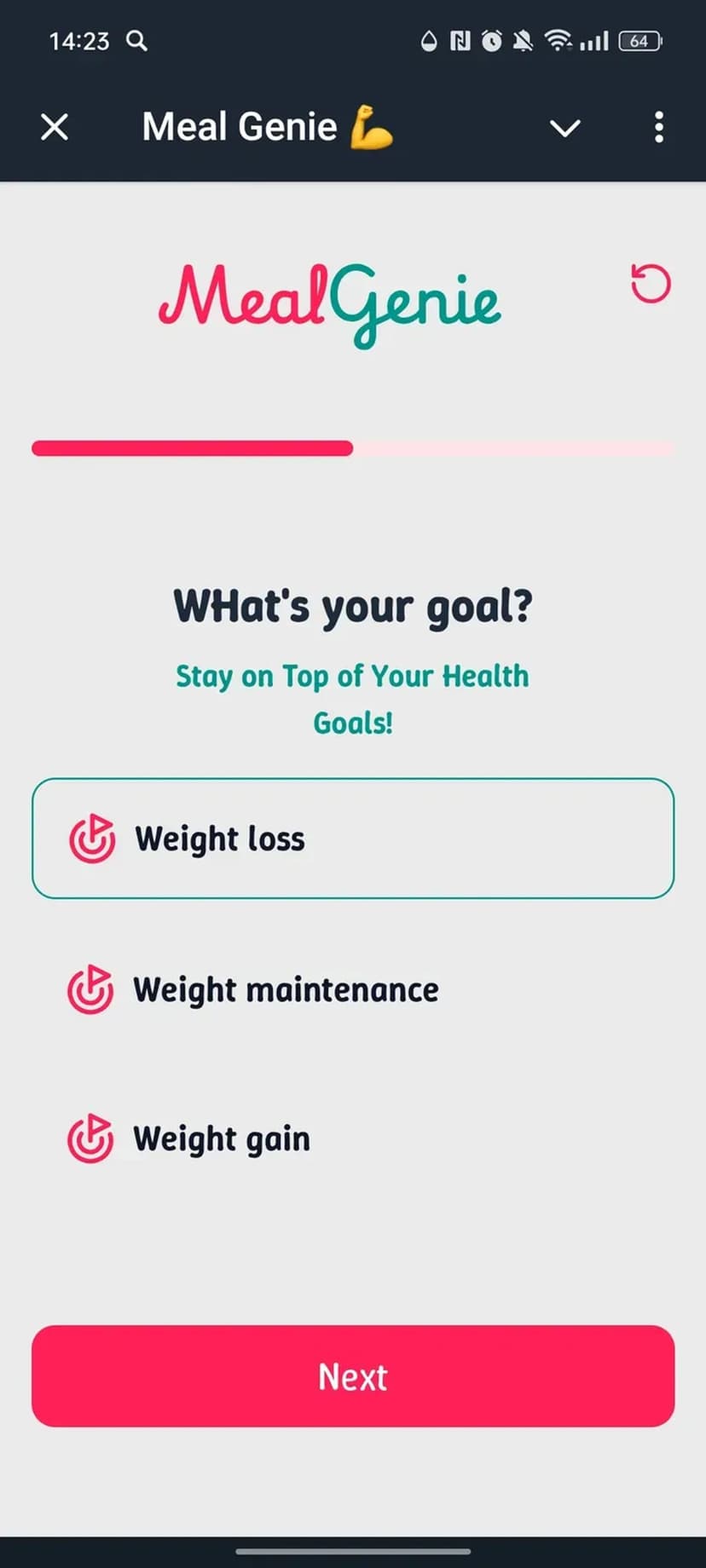The image size is (706, 1568).
Task: Open the three-dot overflow menu
Action: [x=658, y=128]
